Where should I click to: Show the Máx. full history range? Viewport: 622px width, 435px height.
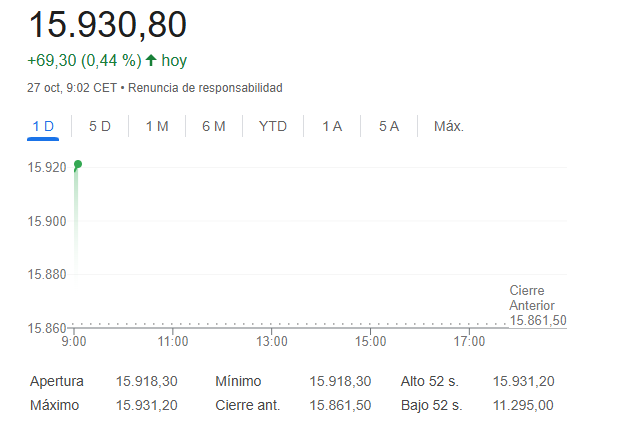[448, 126]
